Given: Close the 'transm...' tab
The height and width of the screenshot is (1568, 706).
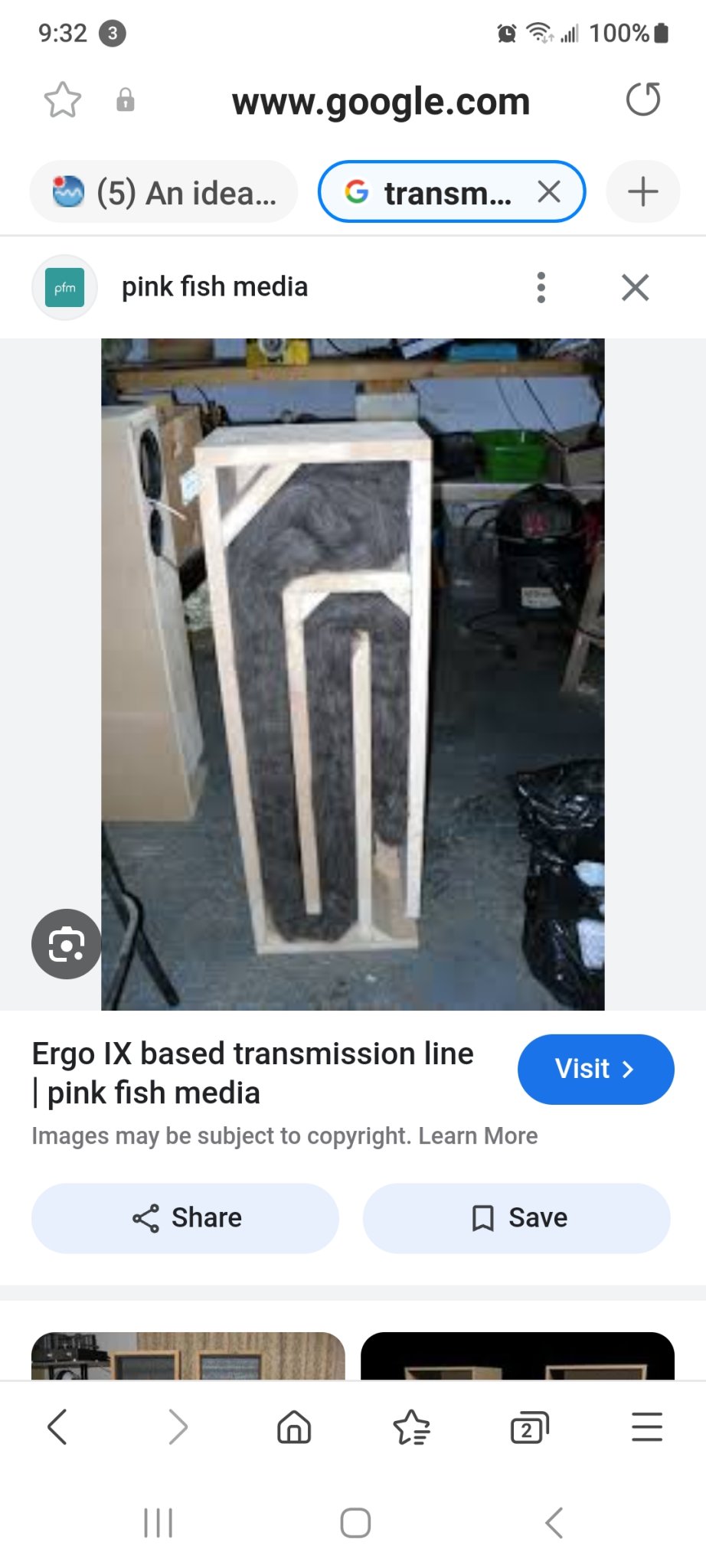Looking at the screenshot, I should coord(549,191).
